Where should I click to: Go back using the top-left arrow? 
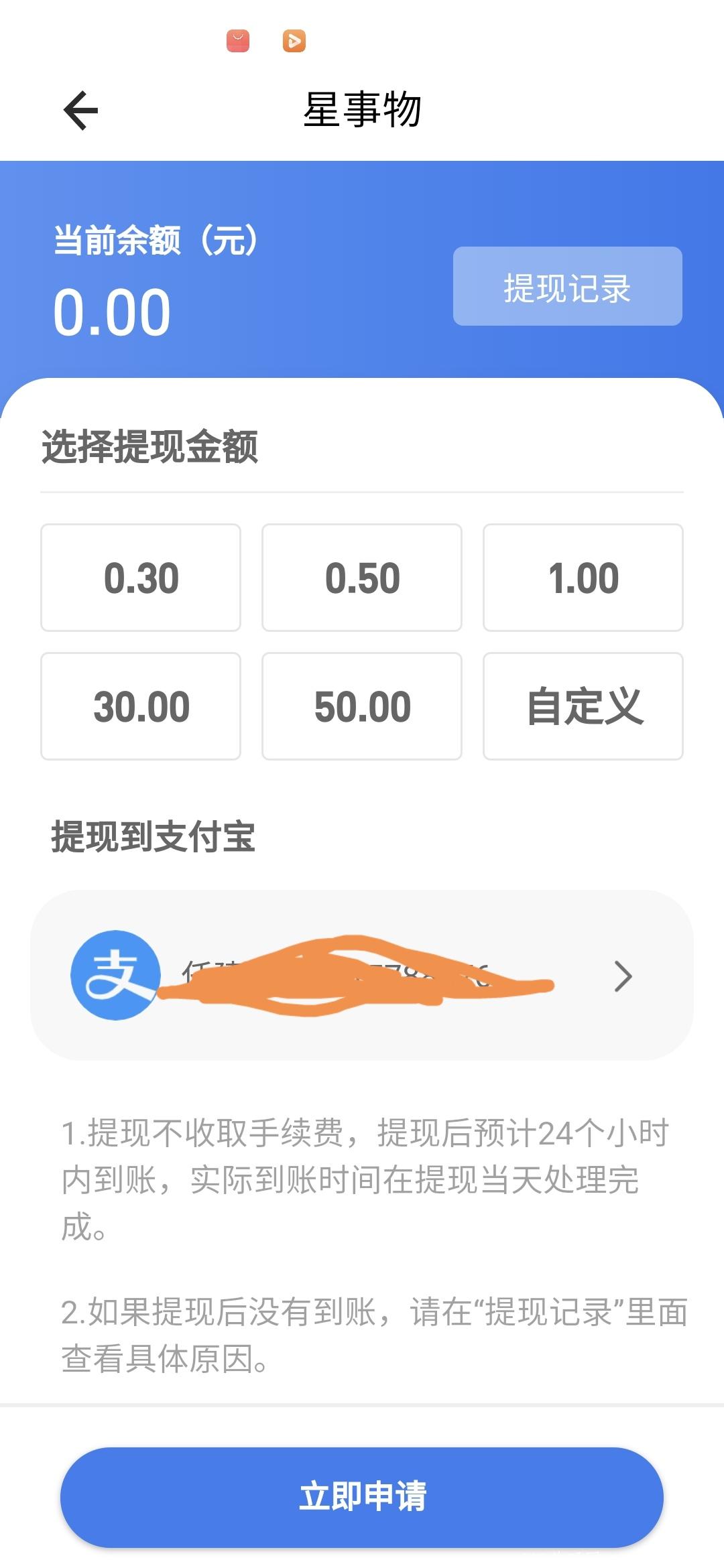80,111
